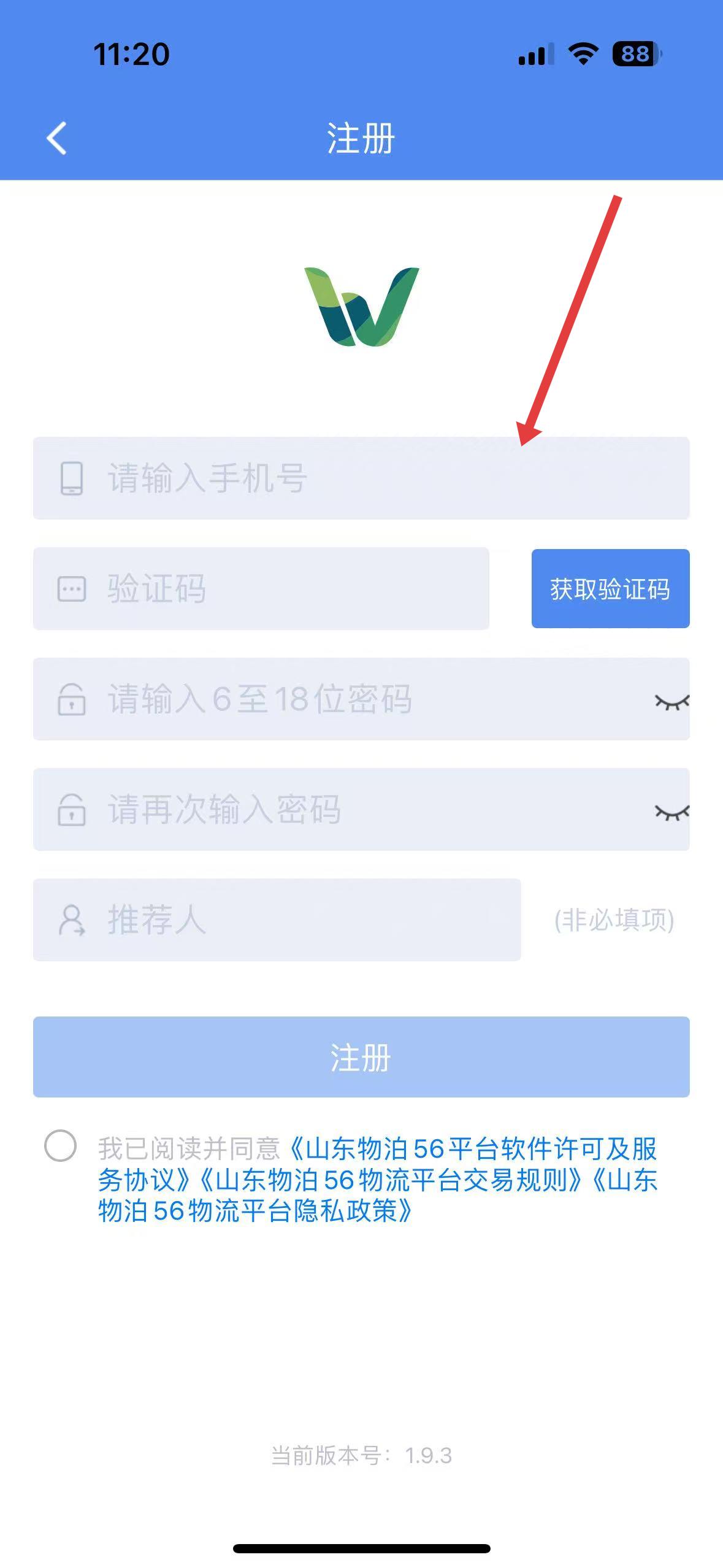Focus the phone number input field
The height and width of the screenshot is (1568, 723).
pos(361,478)
